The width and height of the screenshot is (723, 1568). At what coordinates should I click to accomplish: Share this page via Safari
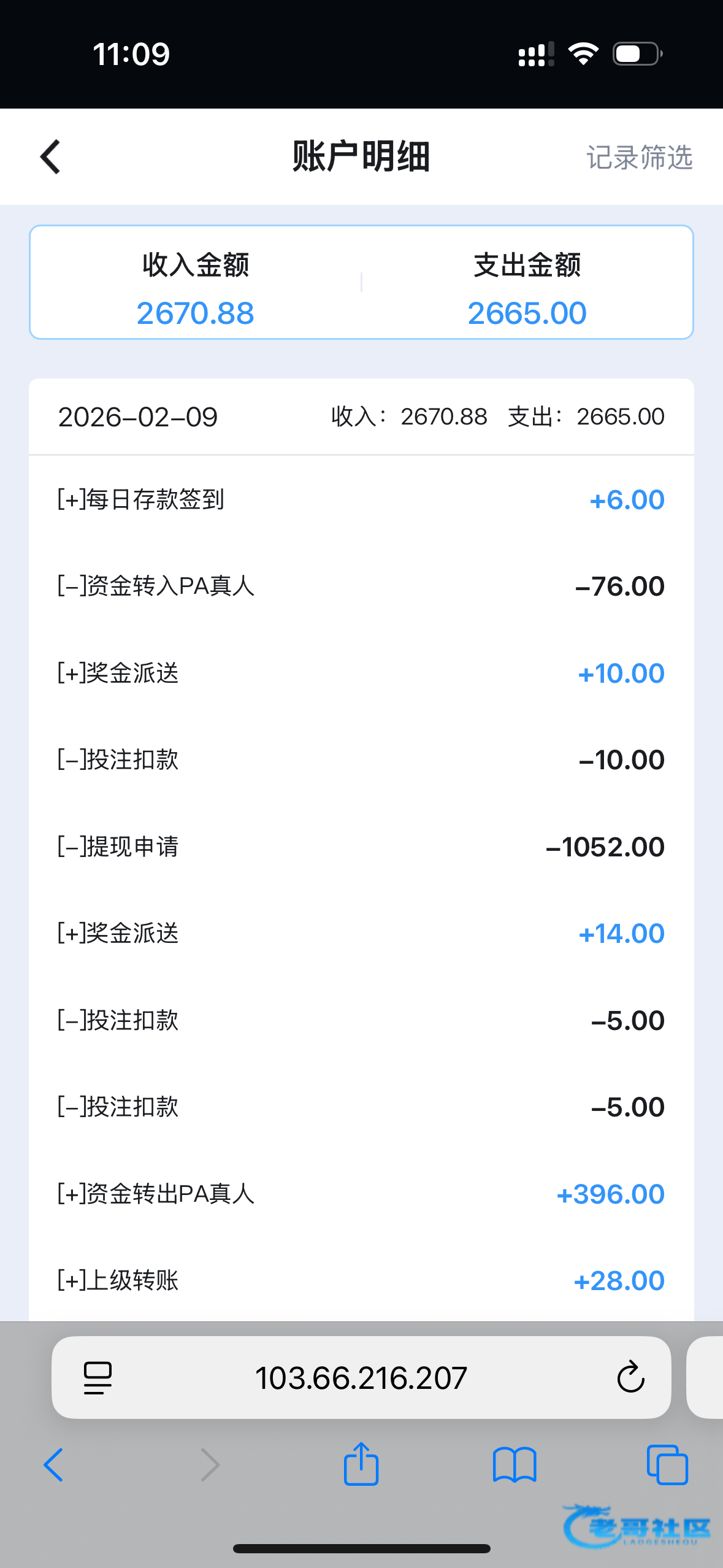(361, 1464)
